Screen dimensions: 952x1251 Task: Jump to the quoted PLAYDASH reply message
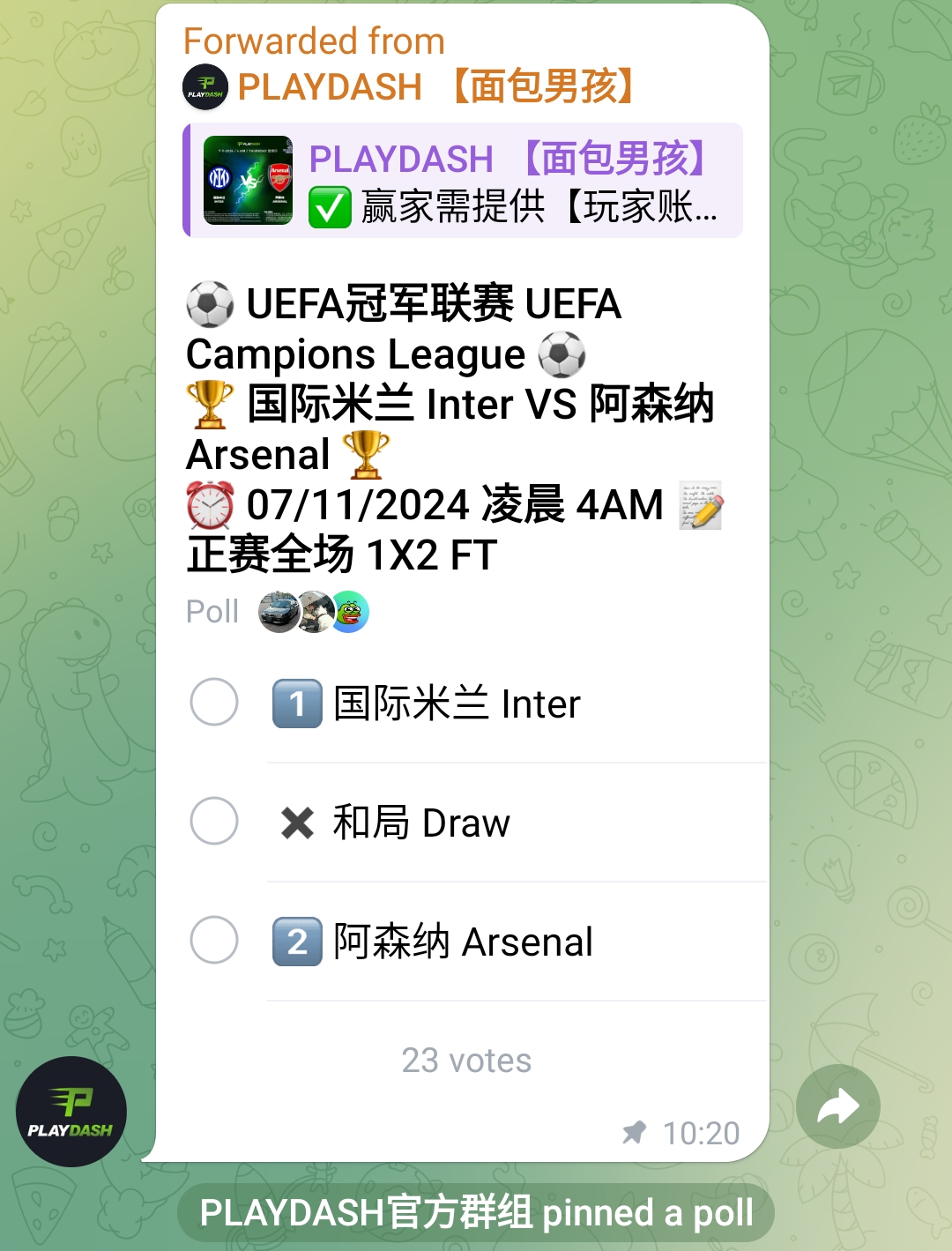pyautogui.click(x=464, y=182)
